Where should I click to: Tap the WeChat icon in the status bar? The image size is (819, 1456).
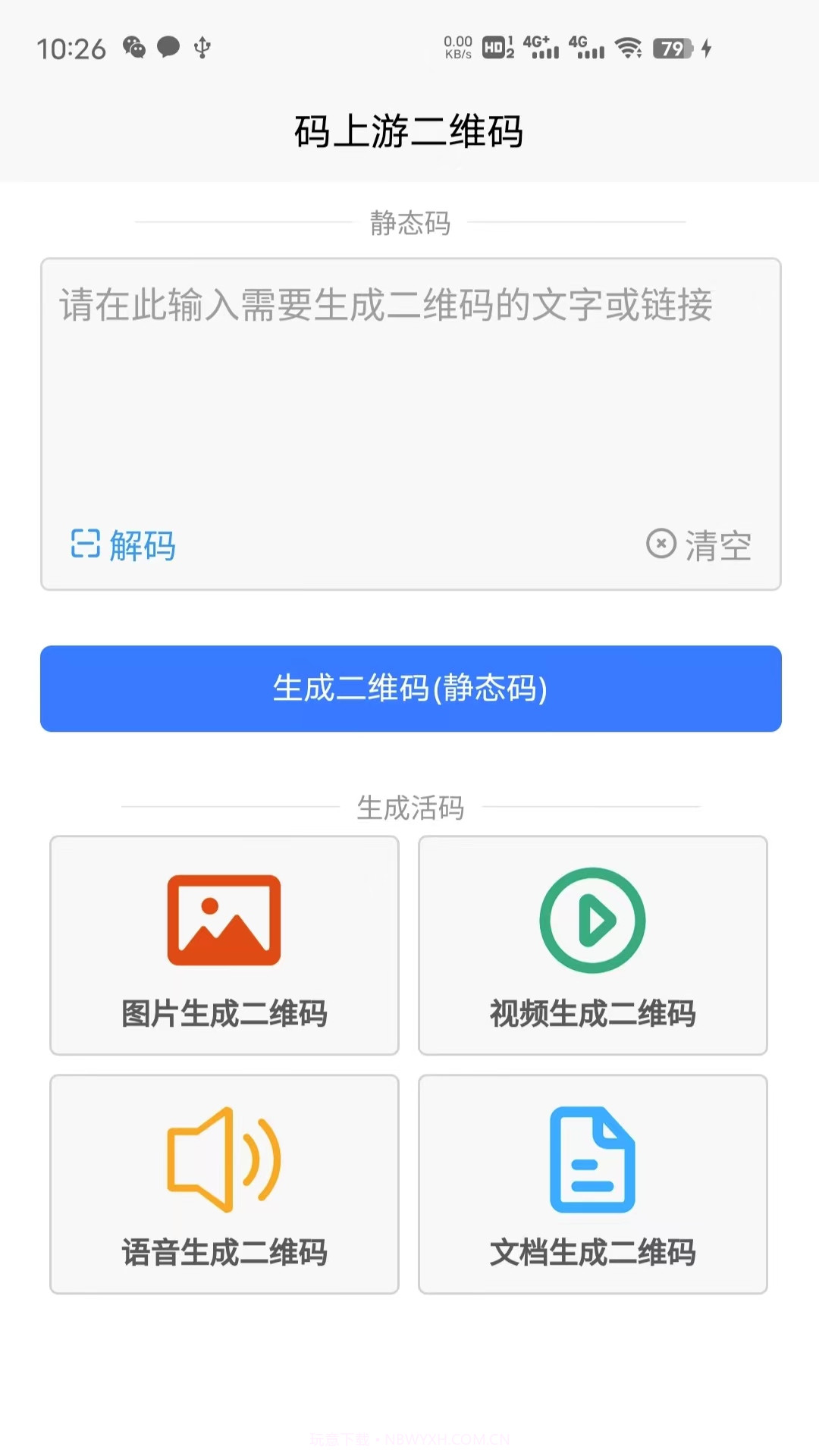[133, 49]
